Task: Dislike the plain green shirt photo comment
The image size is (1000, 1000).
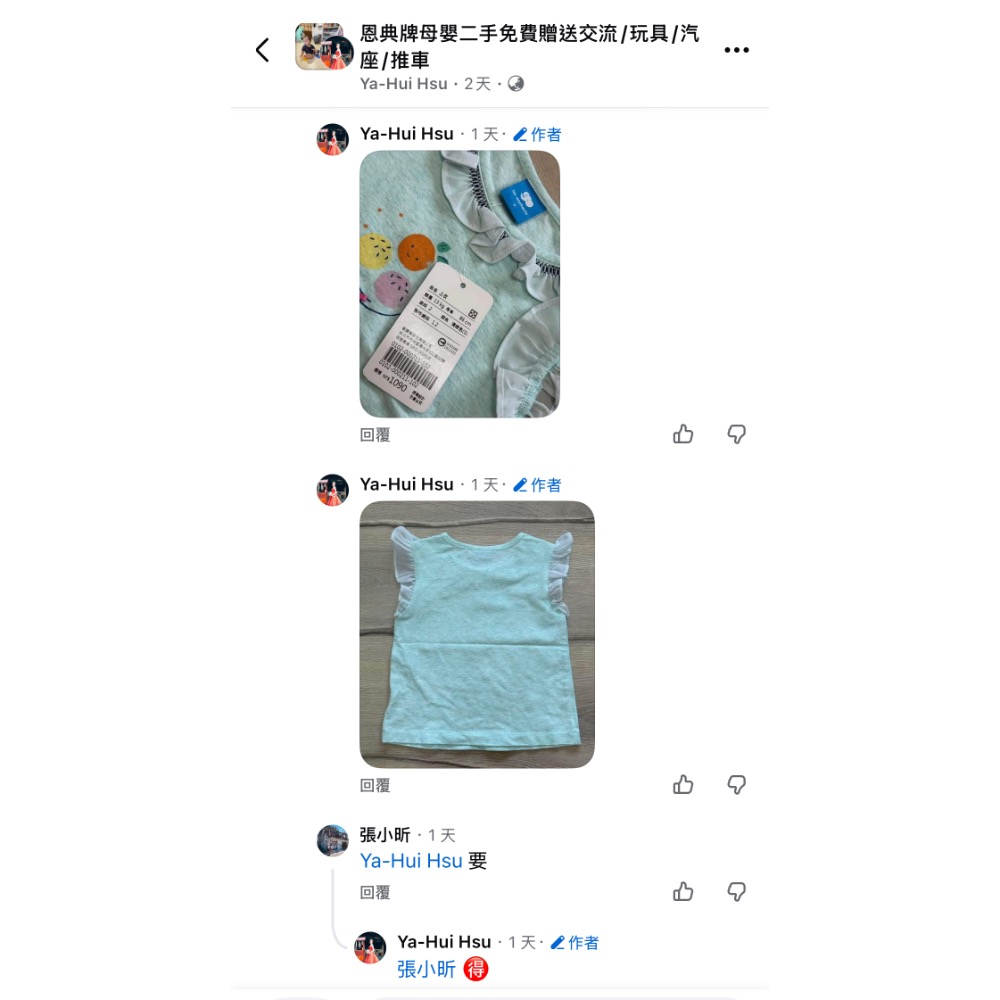Action: tap(737, 785)
